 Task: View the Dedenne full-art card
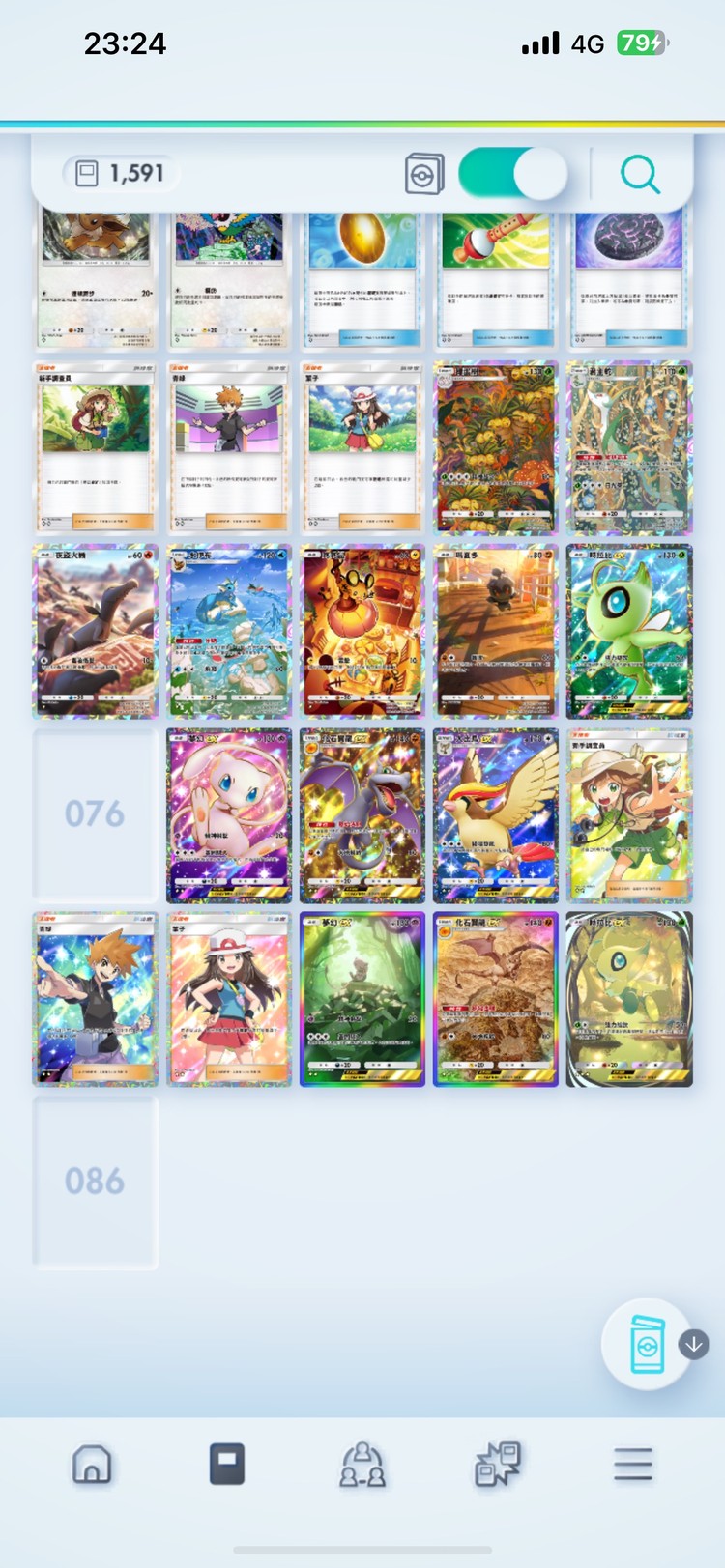pyautogui.click(x=362, y=632)
